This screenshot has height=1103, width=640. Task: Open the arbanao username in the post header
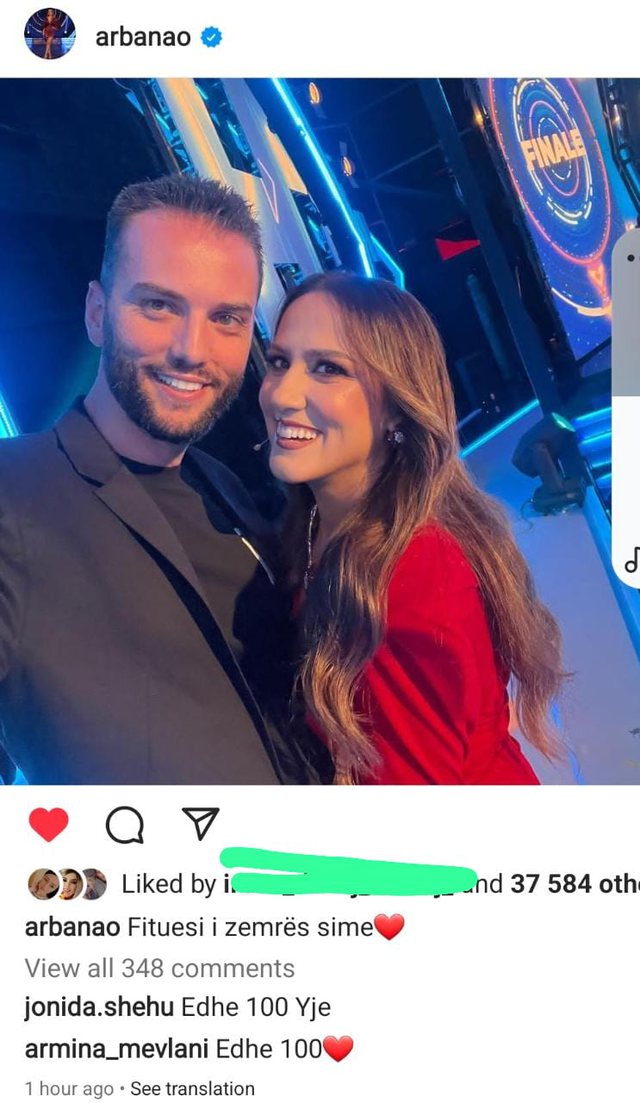point(143,37)
